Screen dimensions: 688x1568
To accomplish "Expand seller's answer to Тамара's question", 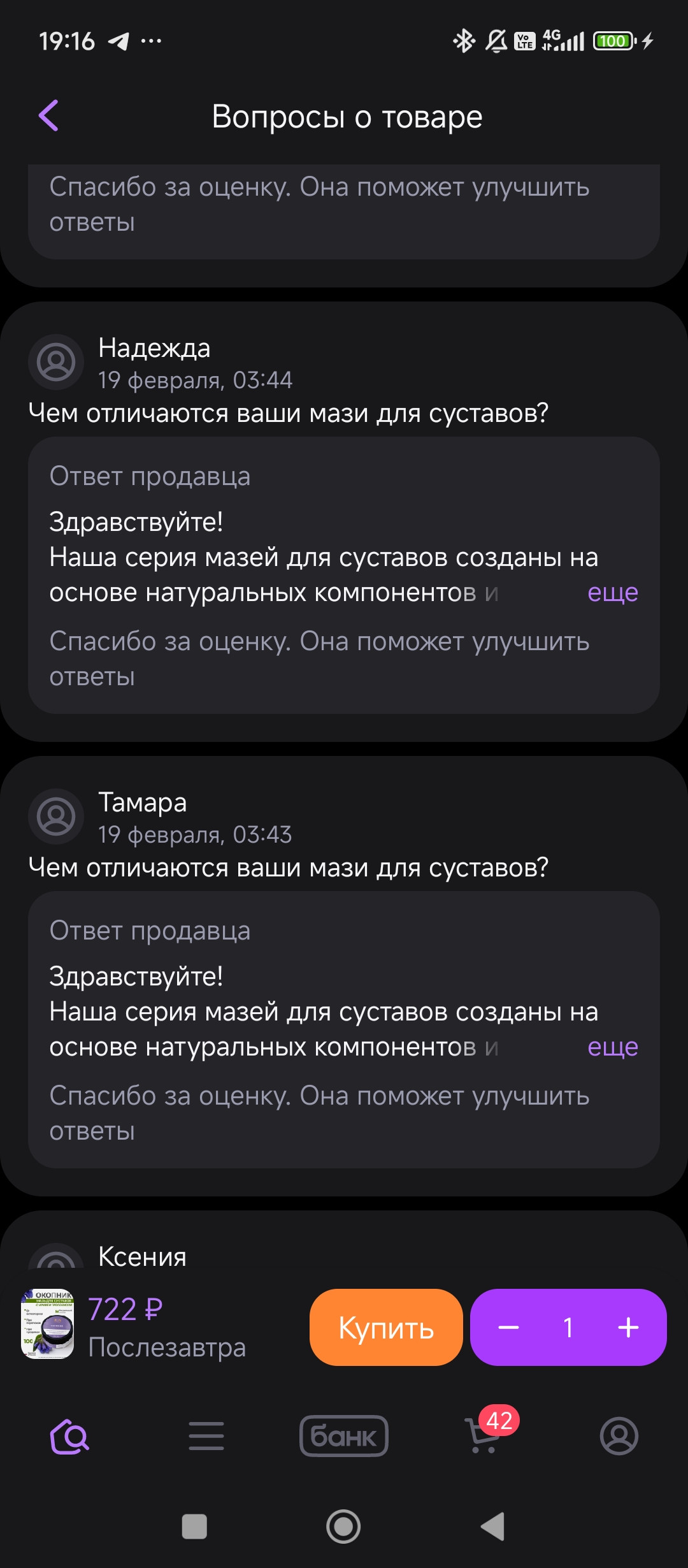I will click(x=612, y=1047).
